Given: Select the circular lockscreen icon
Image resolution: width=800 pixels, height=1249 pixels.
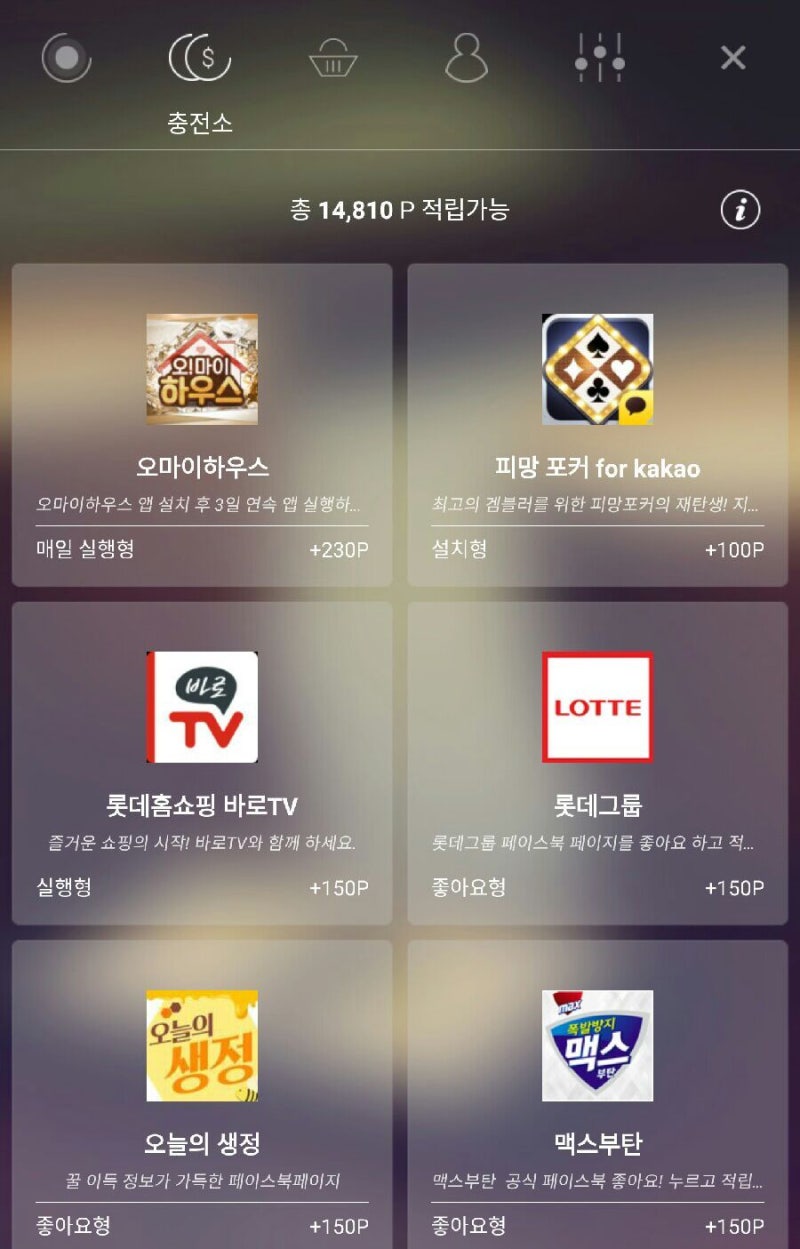Looking at the screenshot, I should 69,58.
